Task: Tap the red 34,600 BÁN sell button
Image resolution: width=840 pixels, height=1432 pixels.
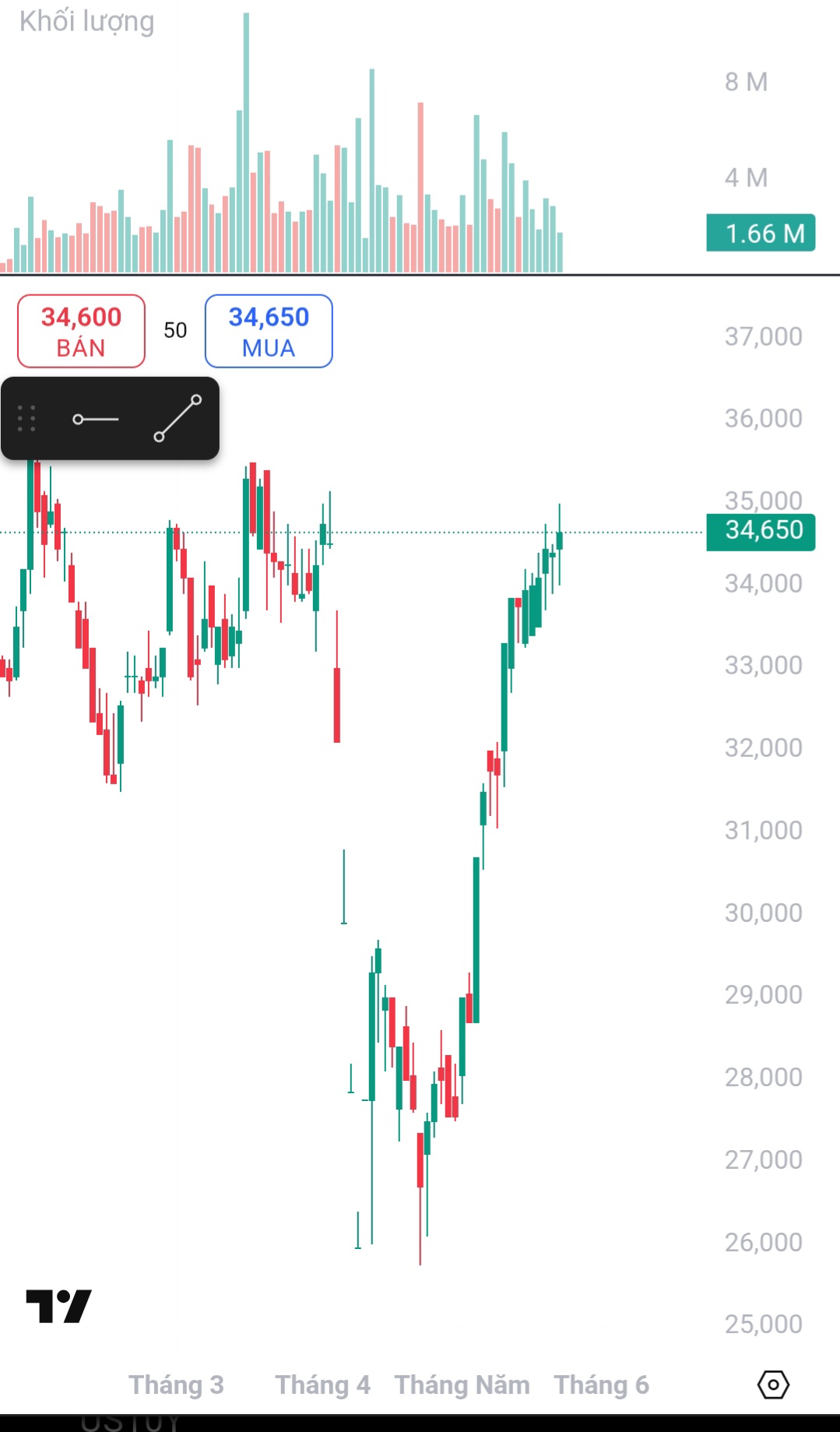Action: point(81,331)
